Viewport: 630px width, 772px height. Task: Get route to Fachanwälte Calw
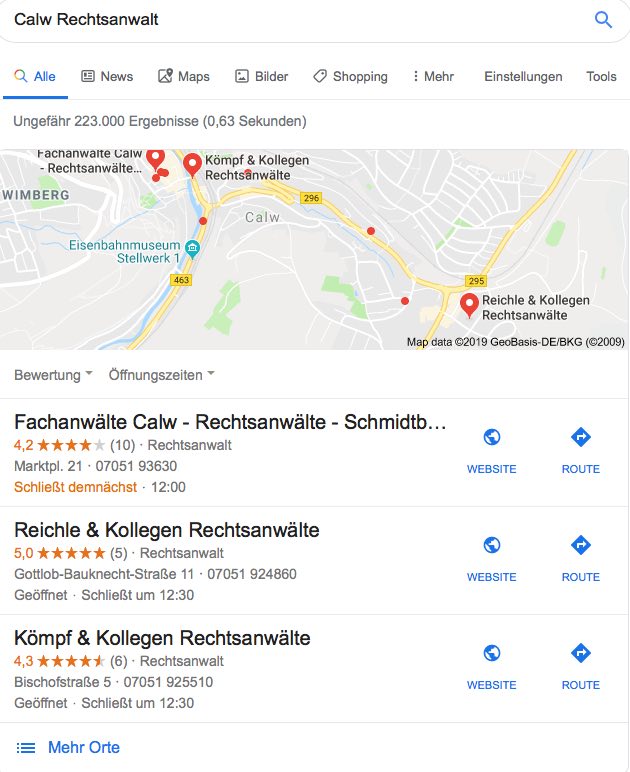(580, 450)
